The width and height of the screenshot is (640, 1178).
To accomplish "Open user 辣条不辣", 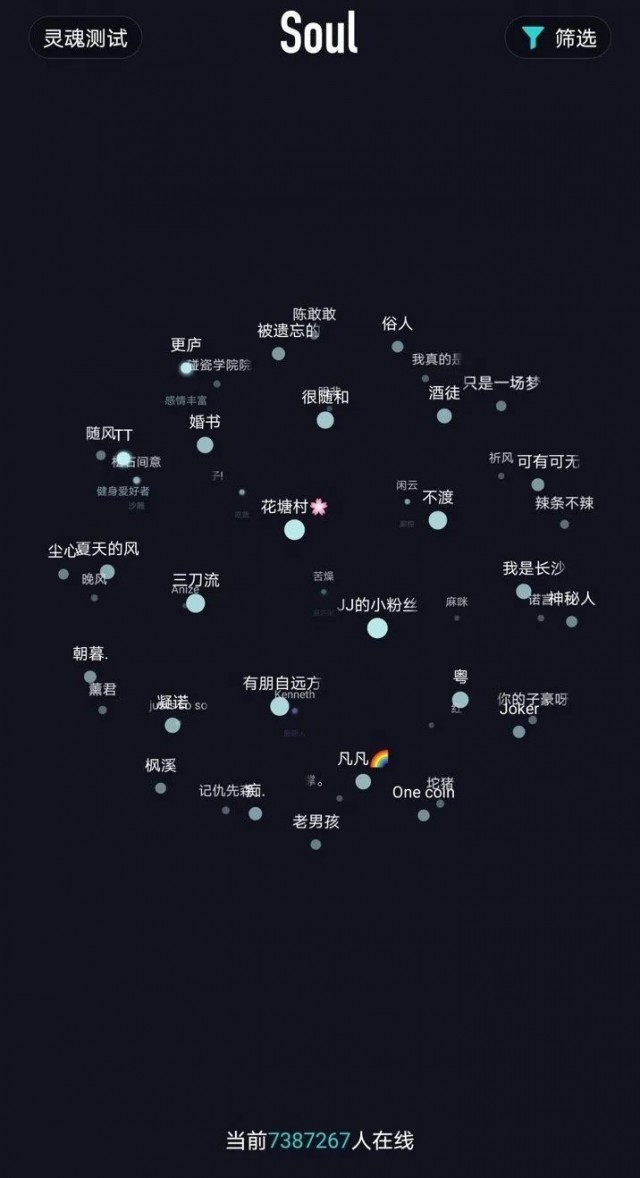I will [x=564, y=524].
